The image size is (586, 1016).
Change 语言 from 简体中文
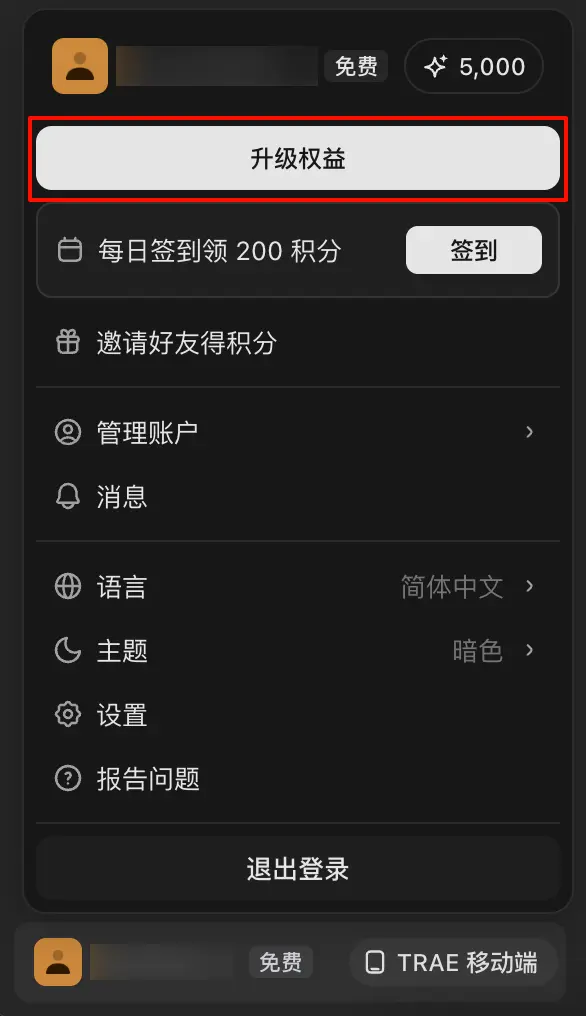click(298, 586)
